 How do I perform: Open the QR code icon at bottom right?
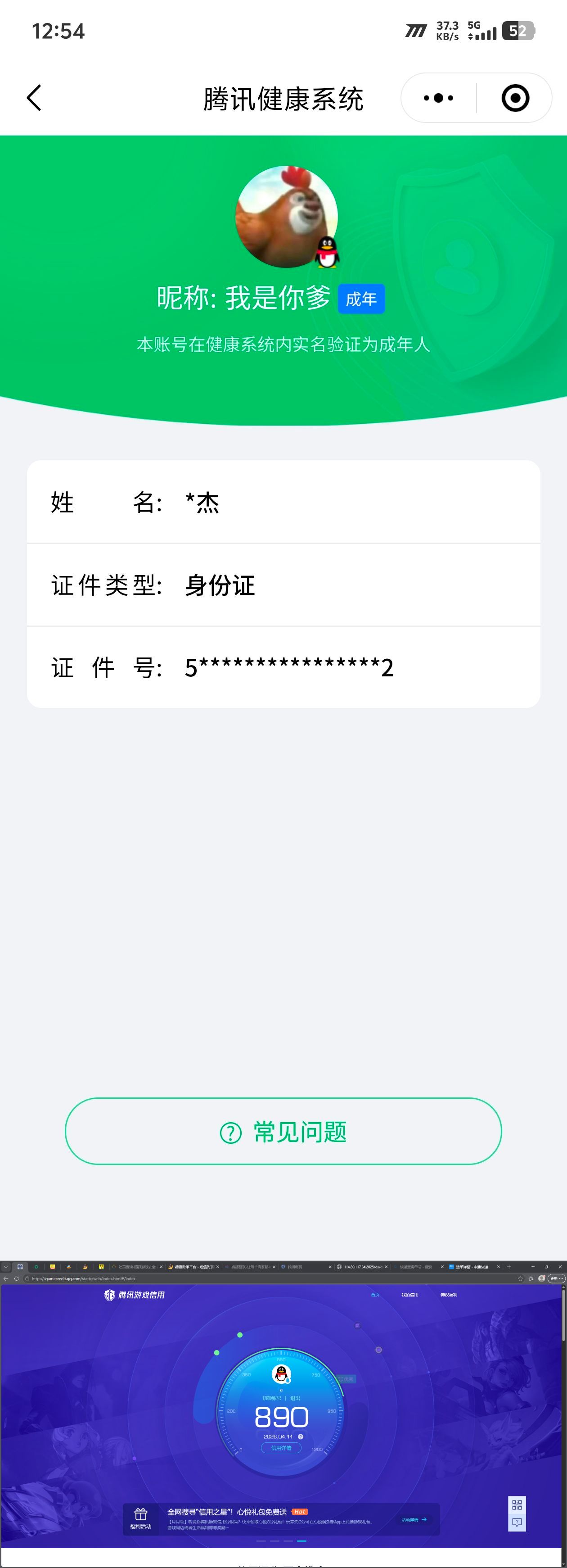point(517,1505)
